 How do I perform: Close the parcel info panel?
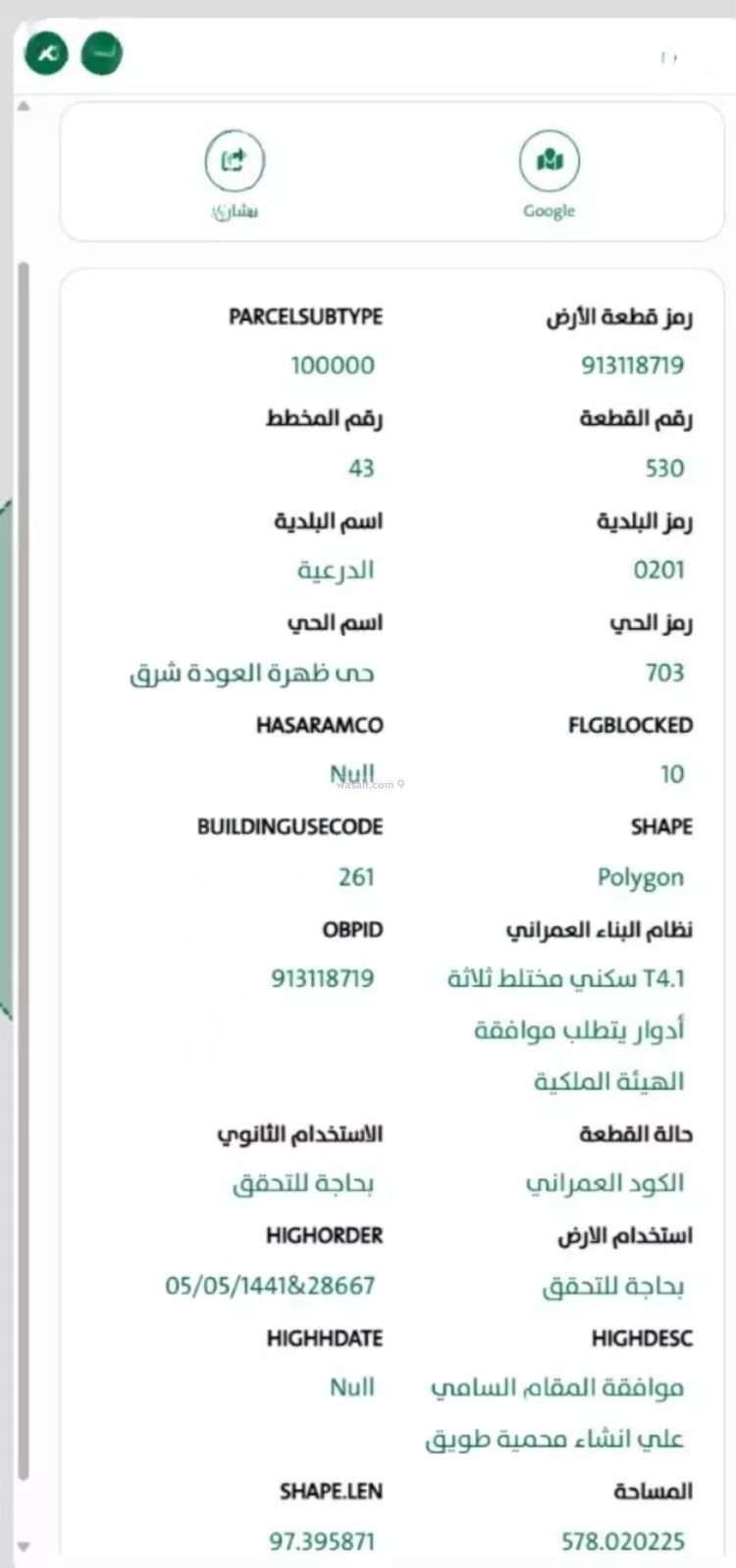pyautogui.click(x=46, y=53)
